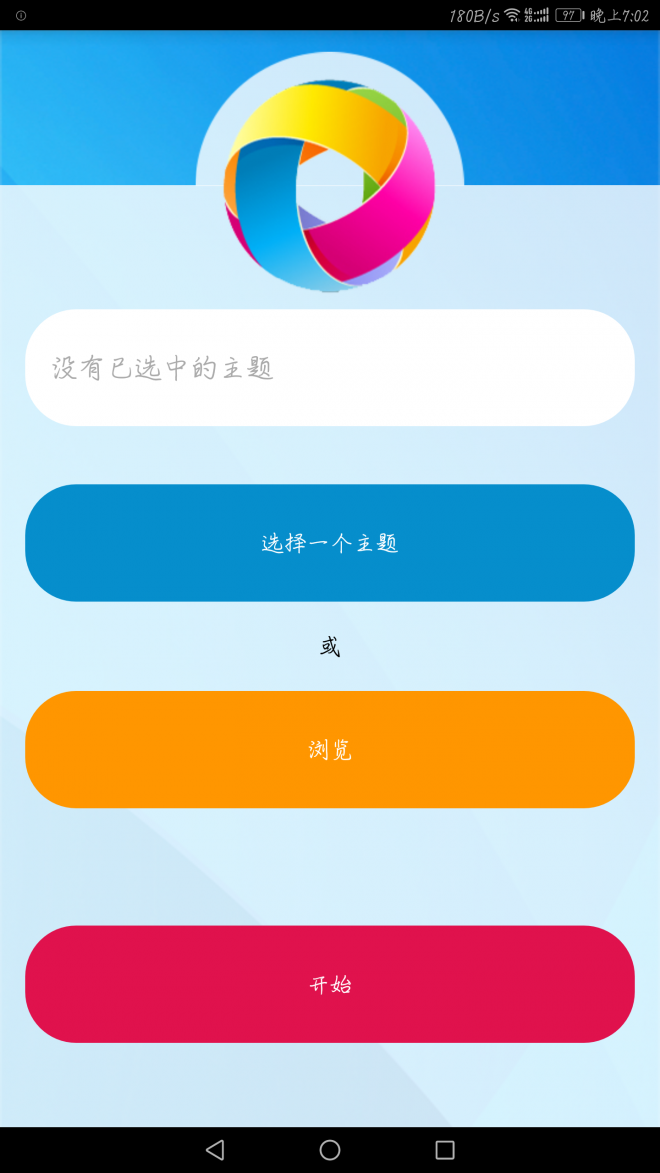
Task: Tap the blue 选择一个主题 button
Action: 330,543
